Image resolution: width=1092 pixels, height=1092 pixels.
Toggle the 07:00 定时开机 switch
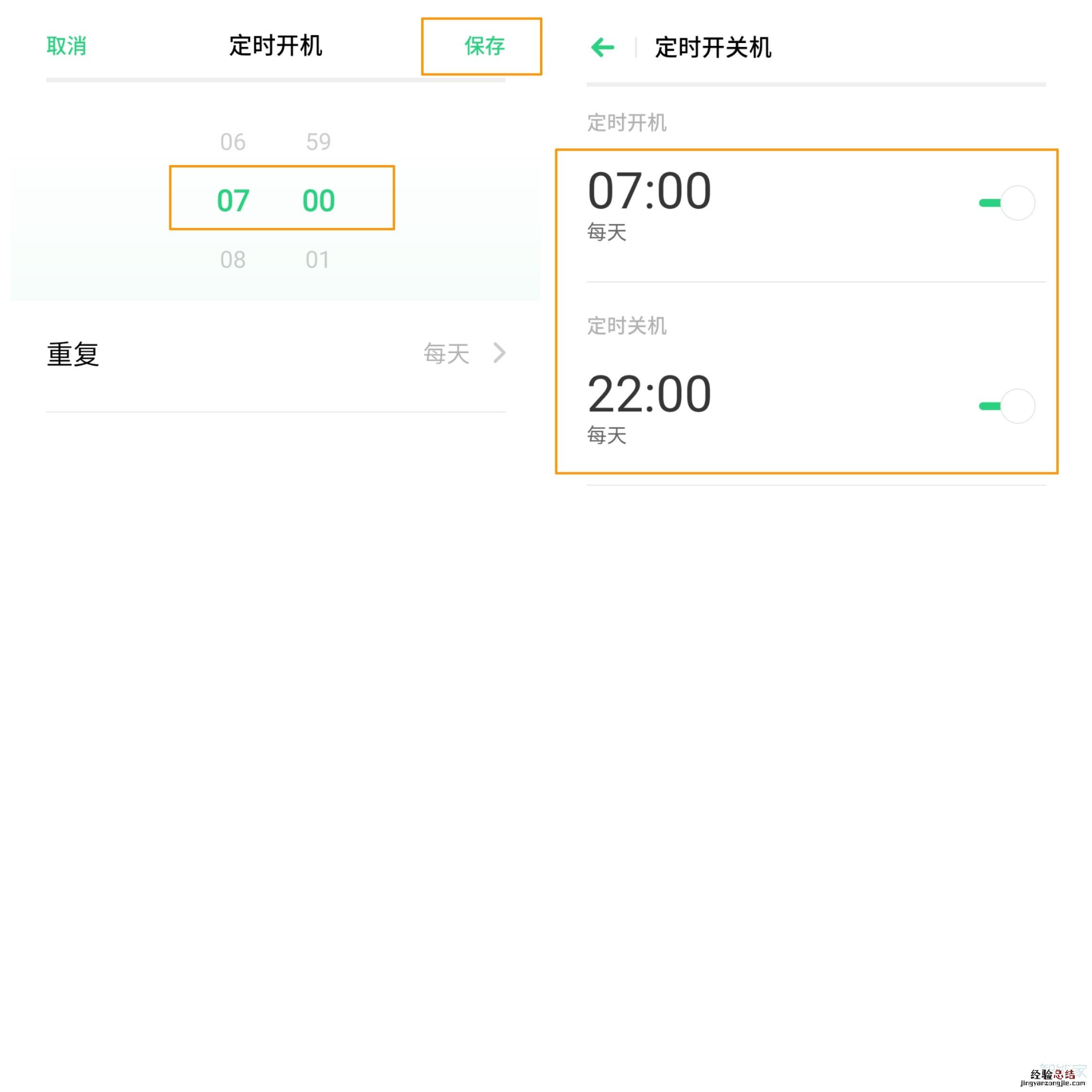pyautogui.click(x=1006, y=203)
